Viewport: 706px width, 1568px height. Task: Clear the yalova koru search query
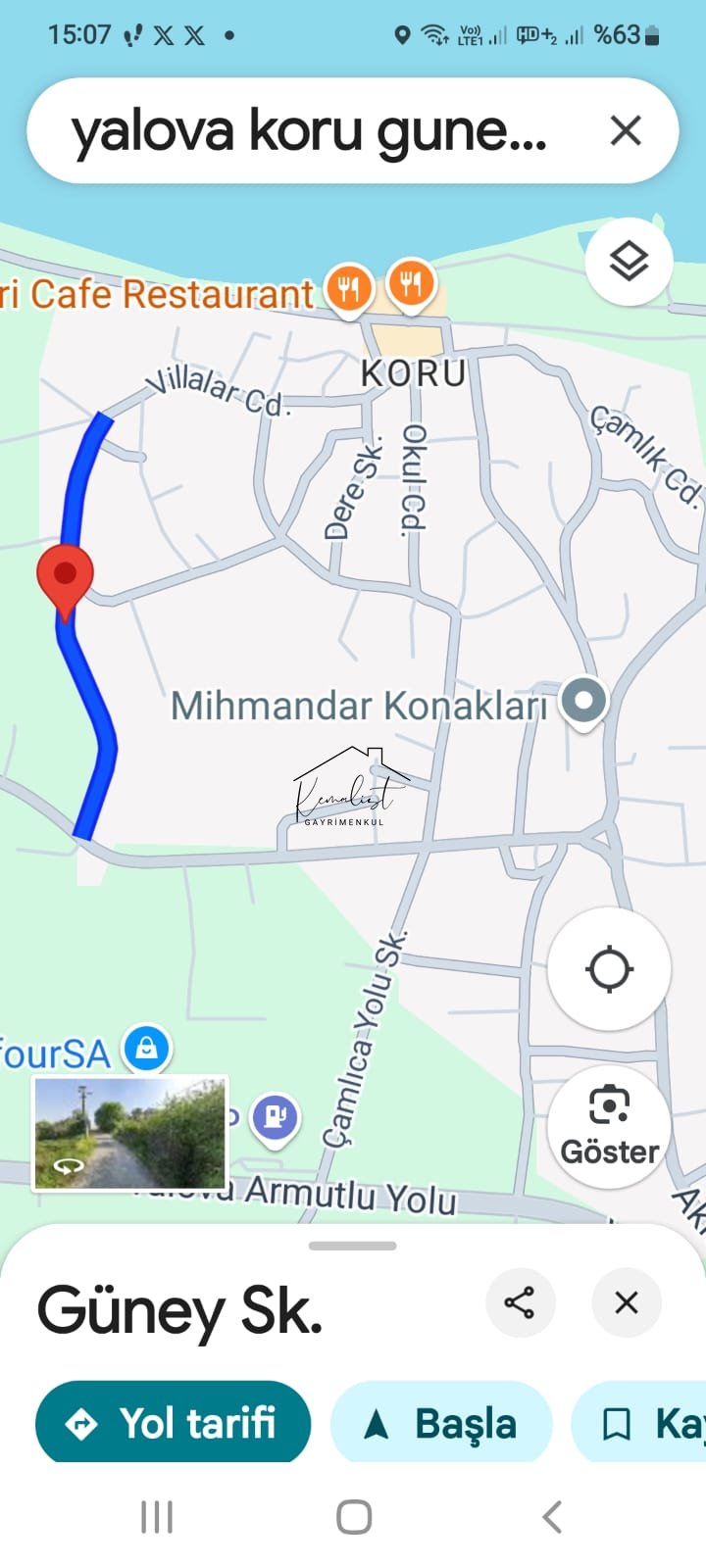coord(626,130)
